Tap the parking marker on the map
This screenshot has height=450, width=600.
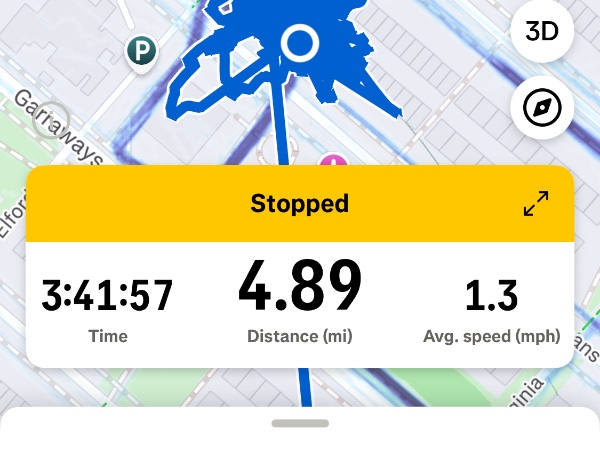pyautogui.click(x=143, y=49)
